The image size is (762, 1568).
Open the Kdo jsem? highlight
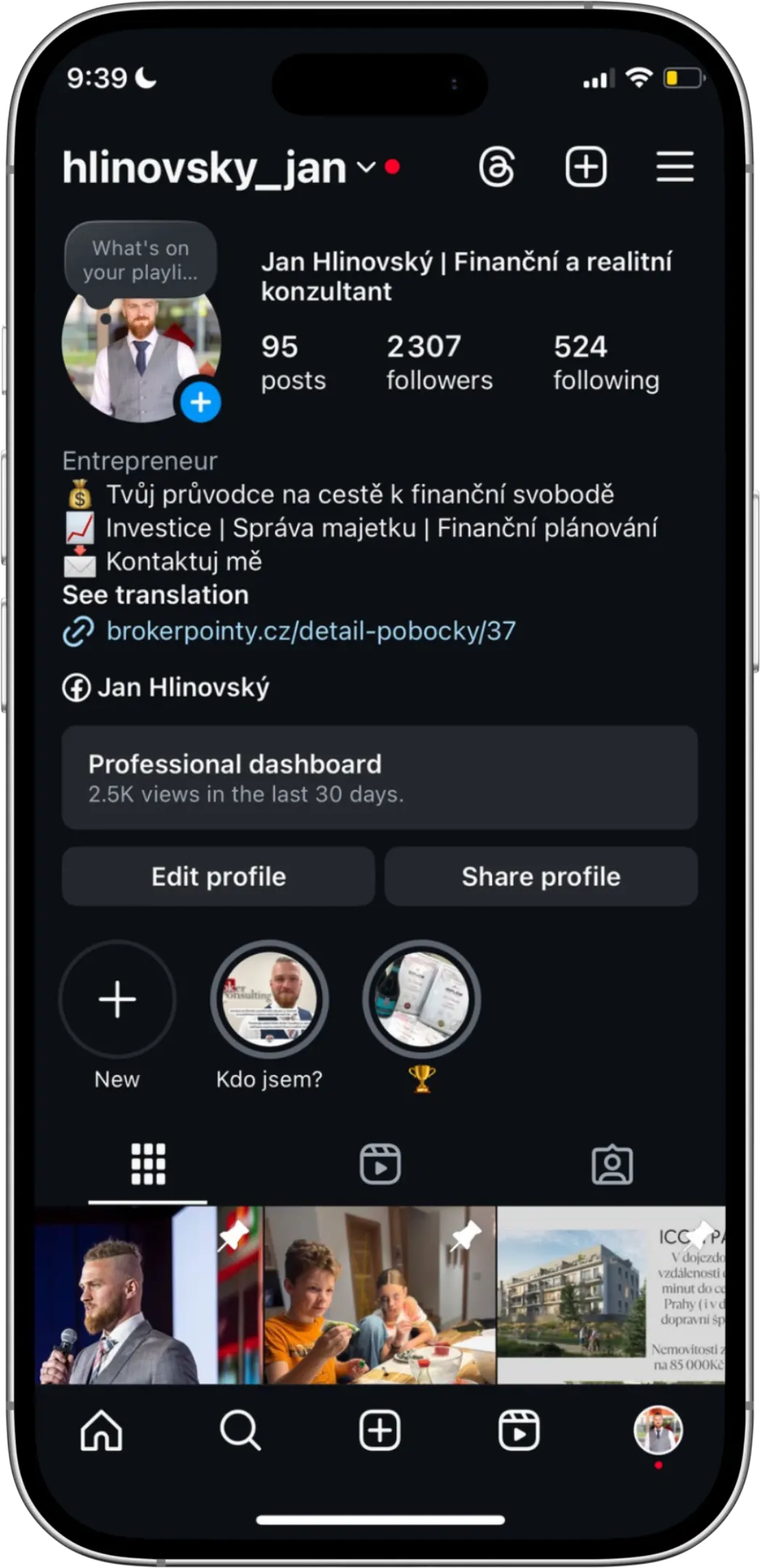[269, 1000]
